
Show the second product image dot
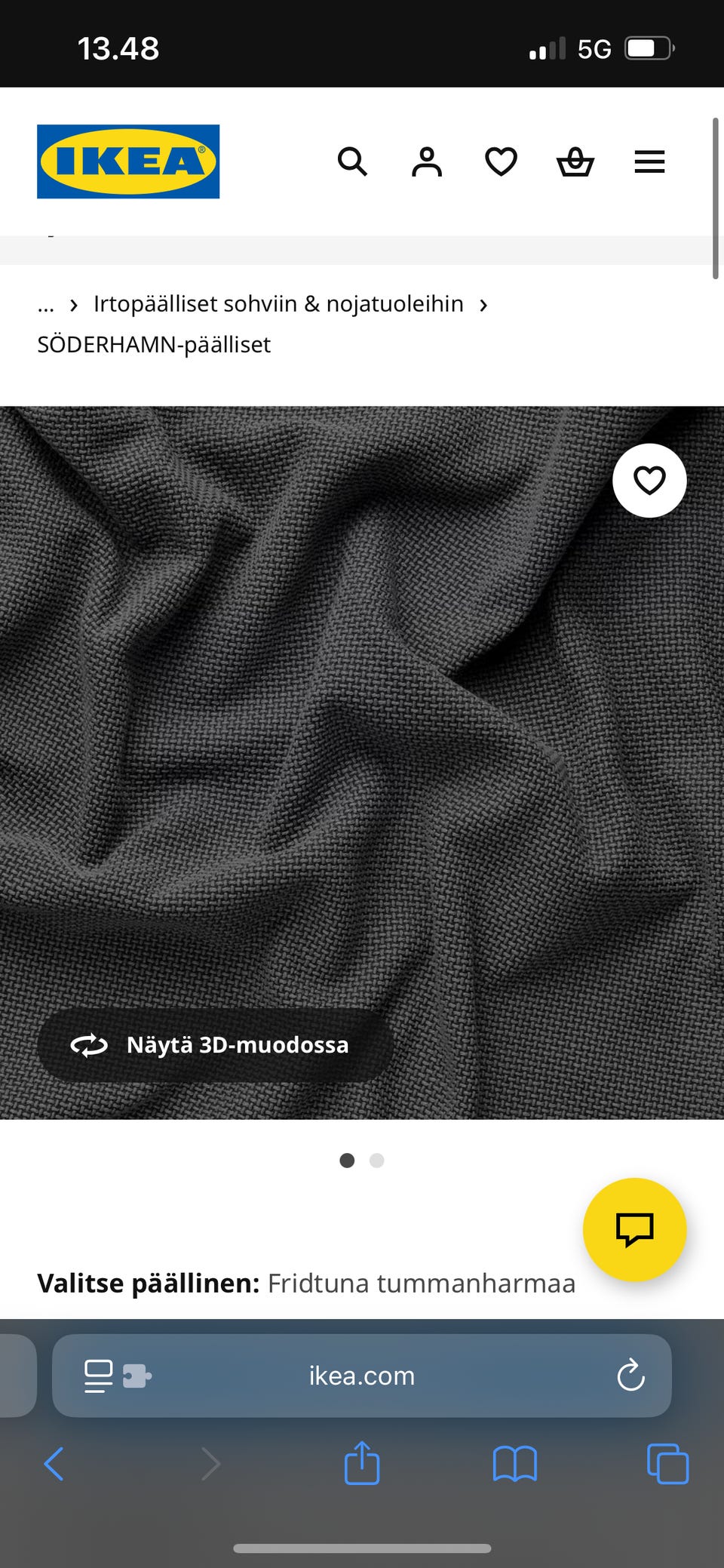(x=377, y=1161)
